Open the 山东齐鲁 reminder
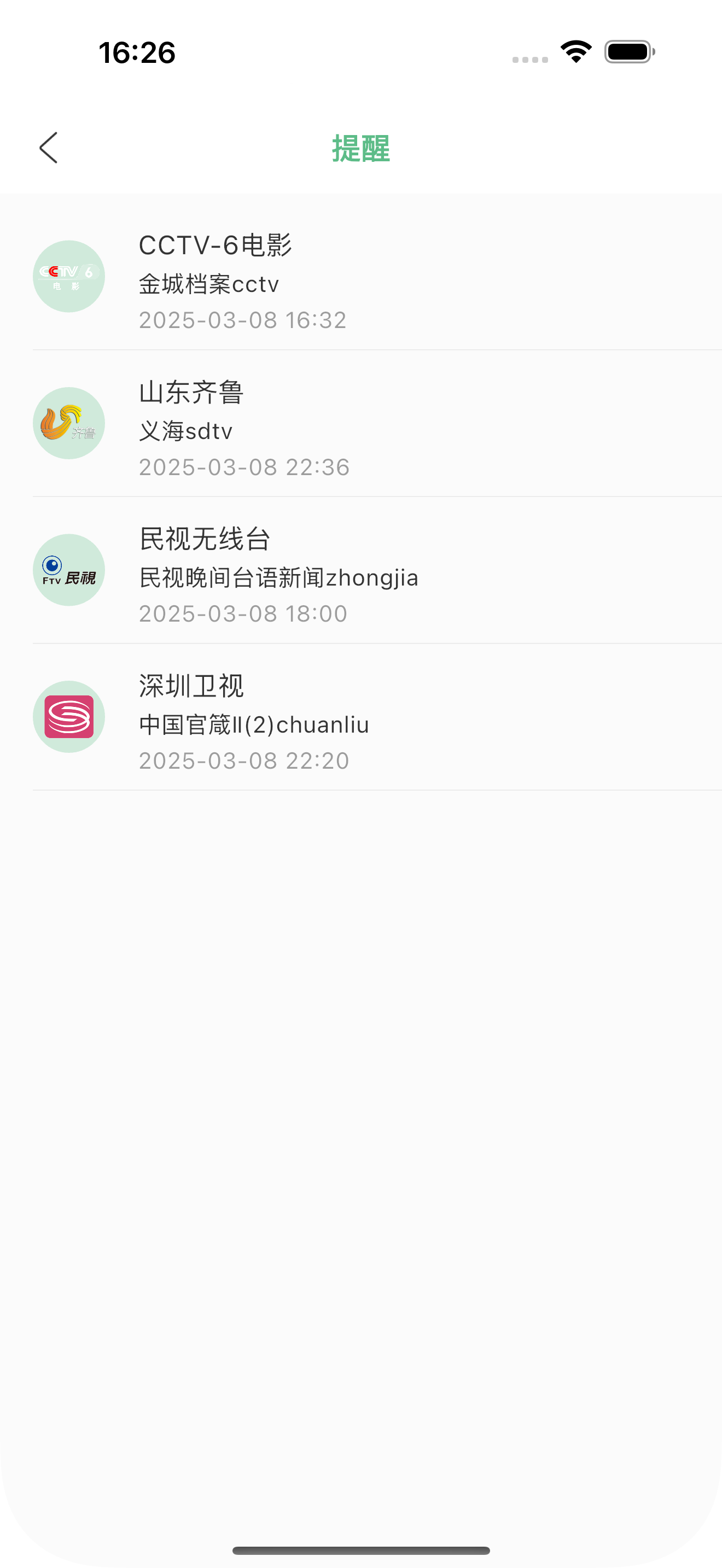Screen dimensions: 722x1568 tap(361, 424)
